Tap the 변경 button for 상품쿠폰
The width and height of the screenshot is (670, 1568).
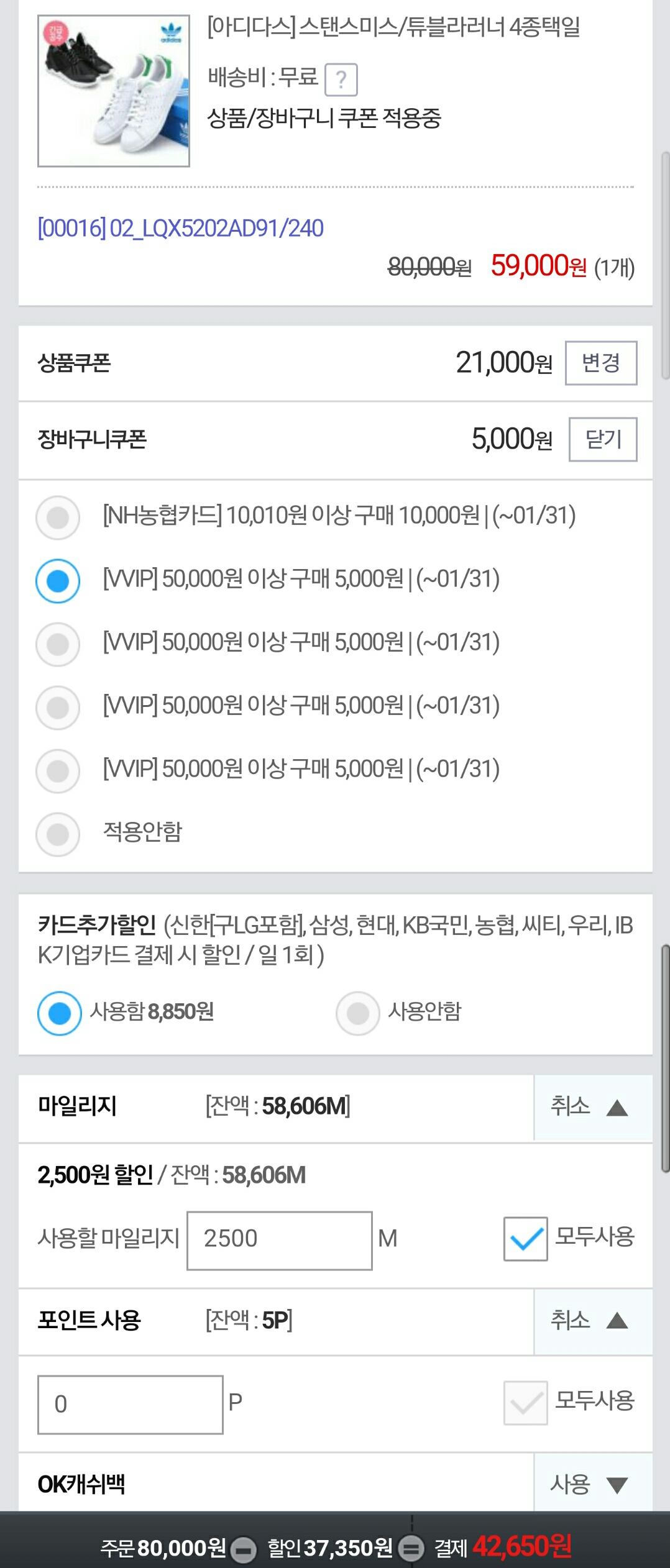click(600, 363)
